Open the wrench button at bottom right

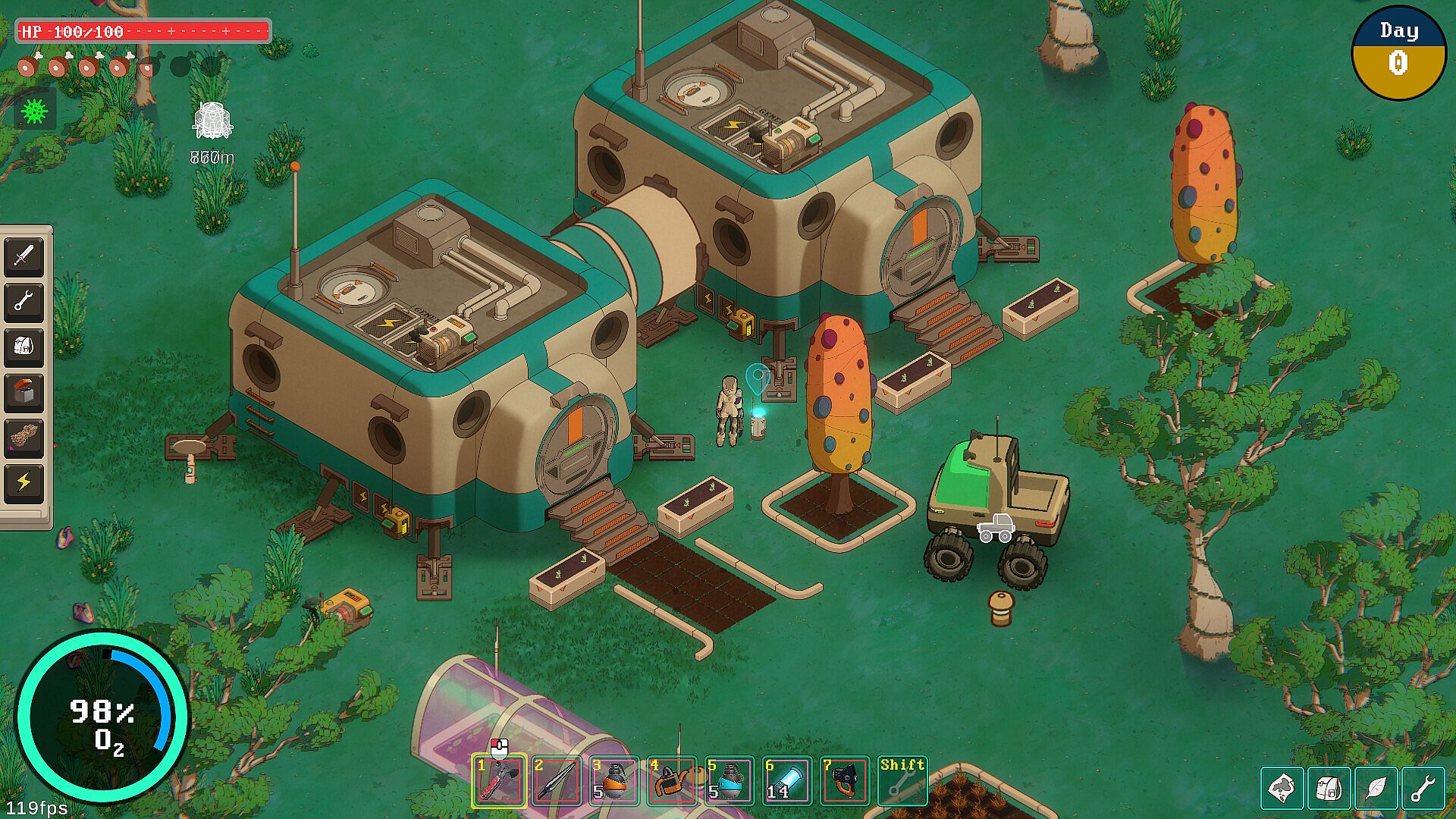click(1423, 789)
